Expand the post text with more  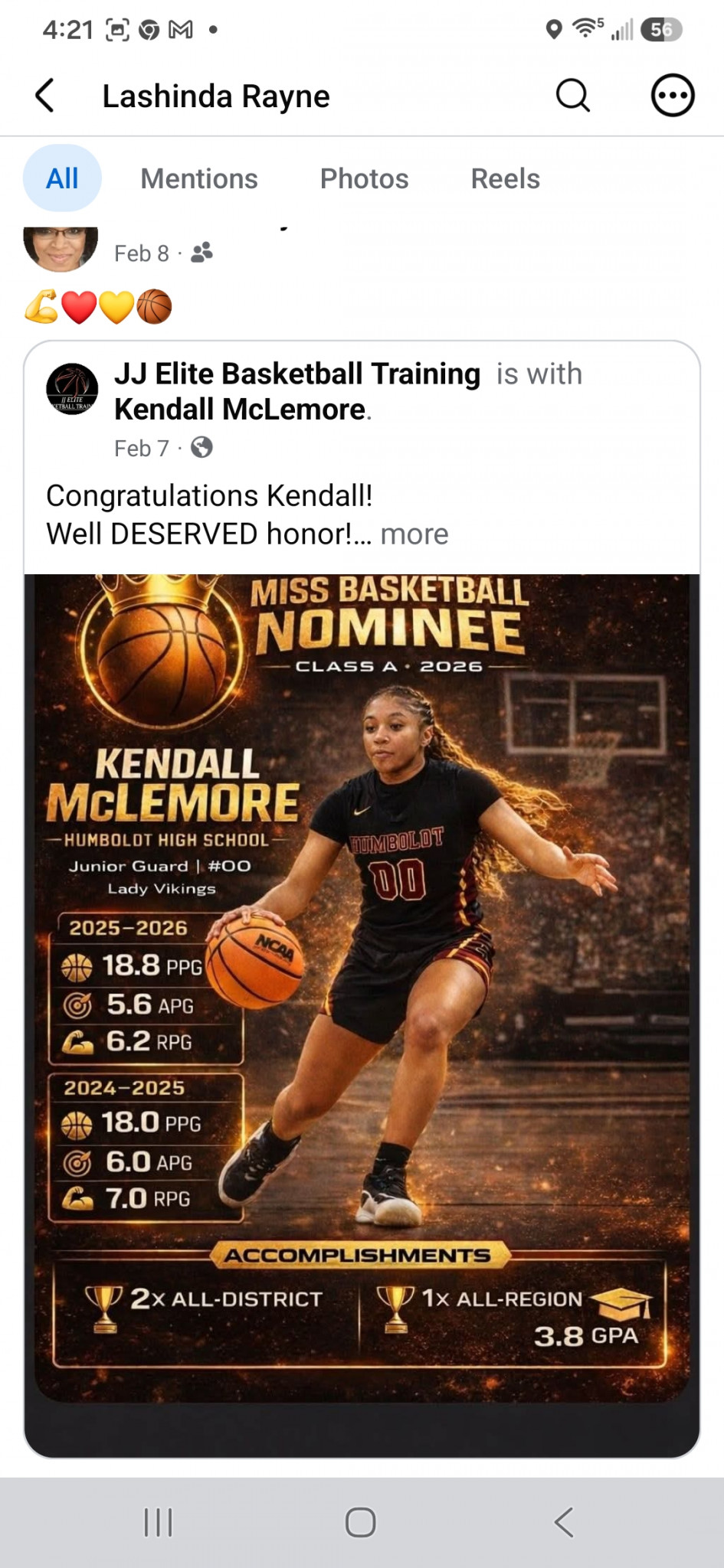(414, 534)
